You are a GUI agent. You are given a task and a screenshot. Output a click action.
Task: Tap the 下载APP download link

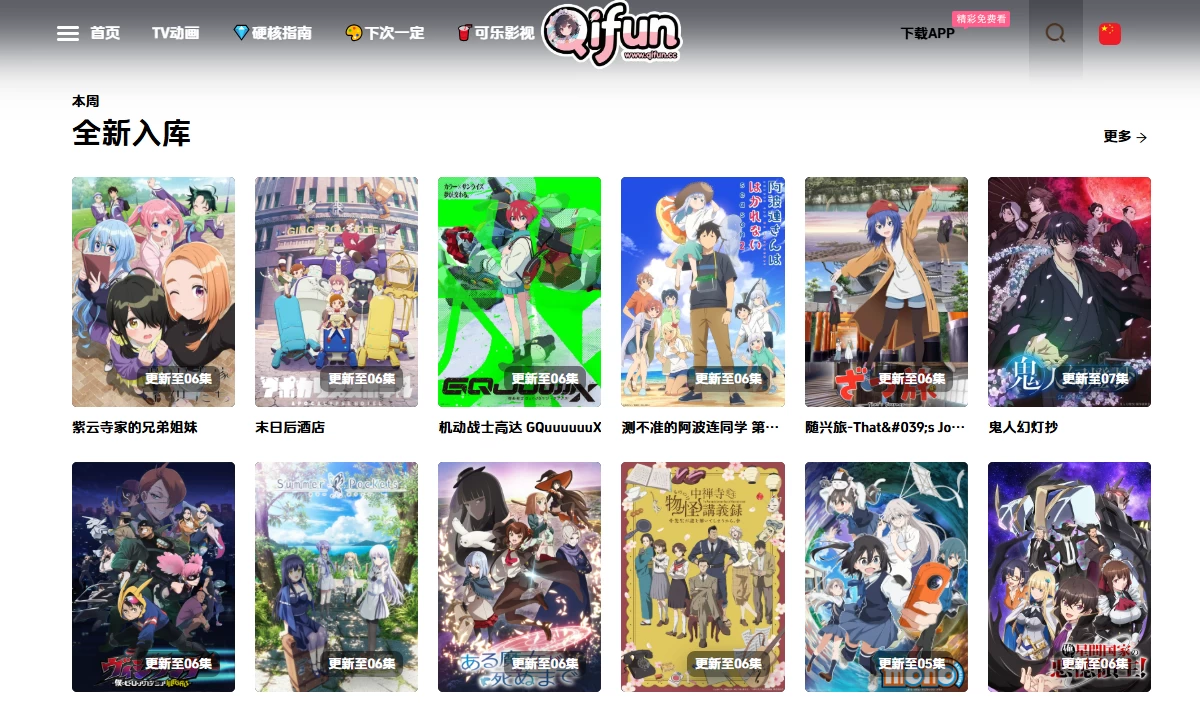(927, 33)
